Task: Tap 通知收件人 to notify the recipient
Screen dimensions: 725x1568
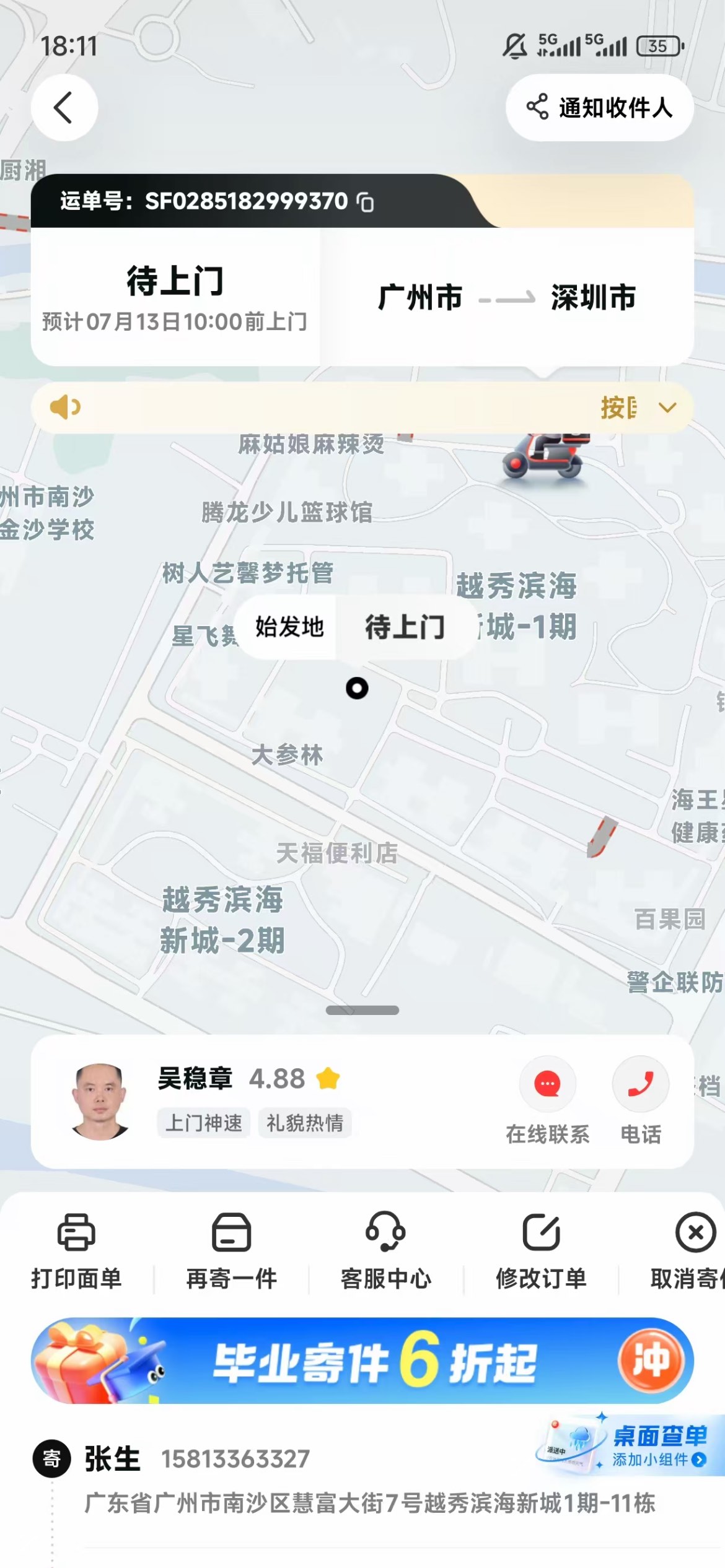Action: click(x=599, y=108)
